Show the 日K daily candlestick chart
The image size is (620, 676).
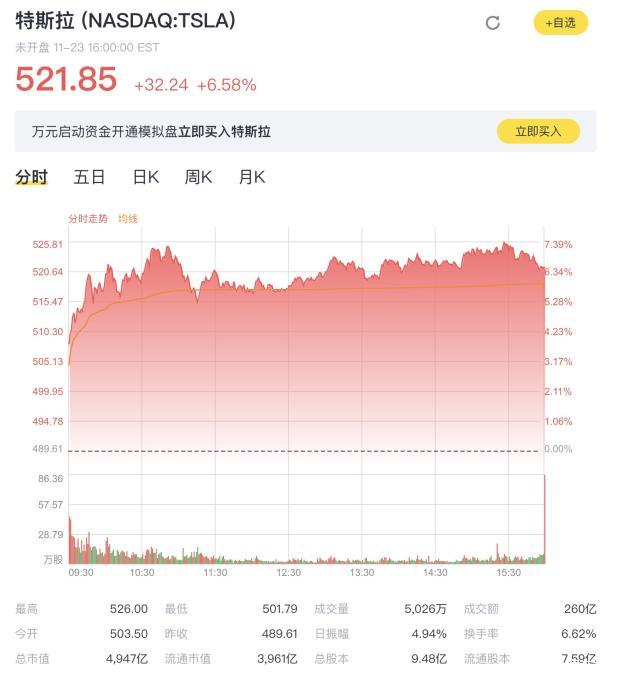click(146, 177)
